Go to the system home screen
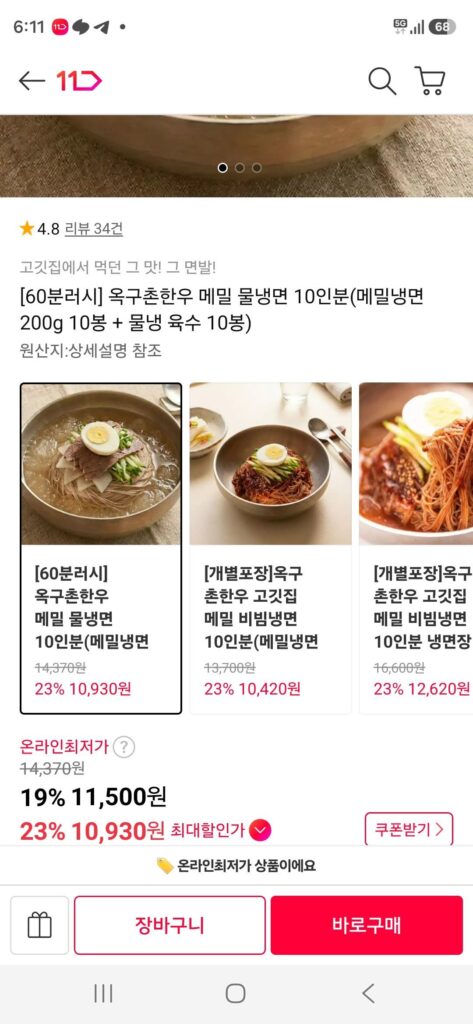 click(x=235, y=993)
